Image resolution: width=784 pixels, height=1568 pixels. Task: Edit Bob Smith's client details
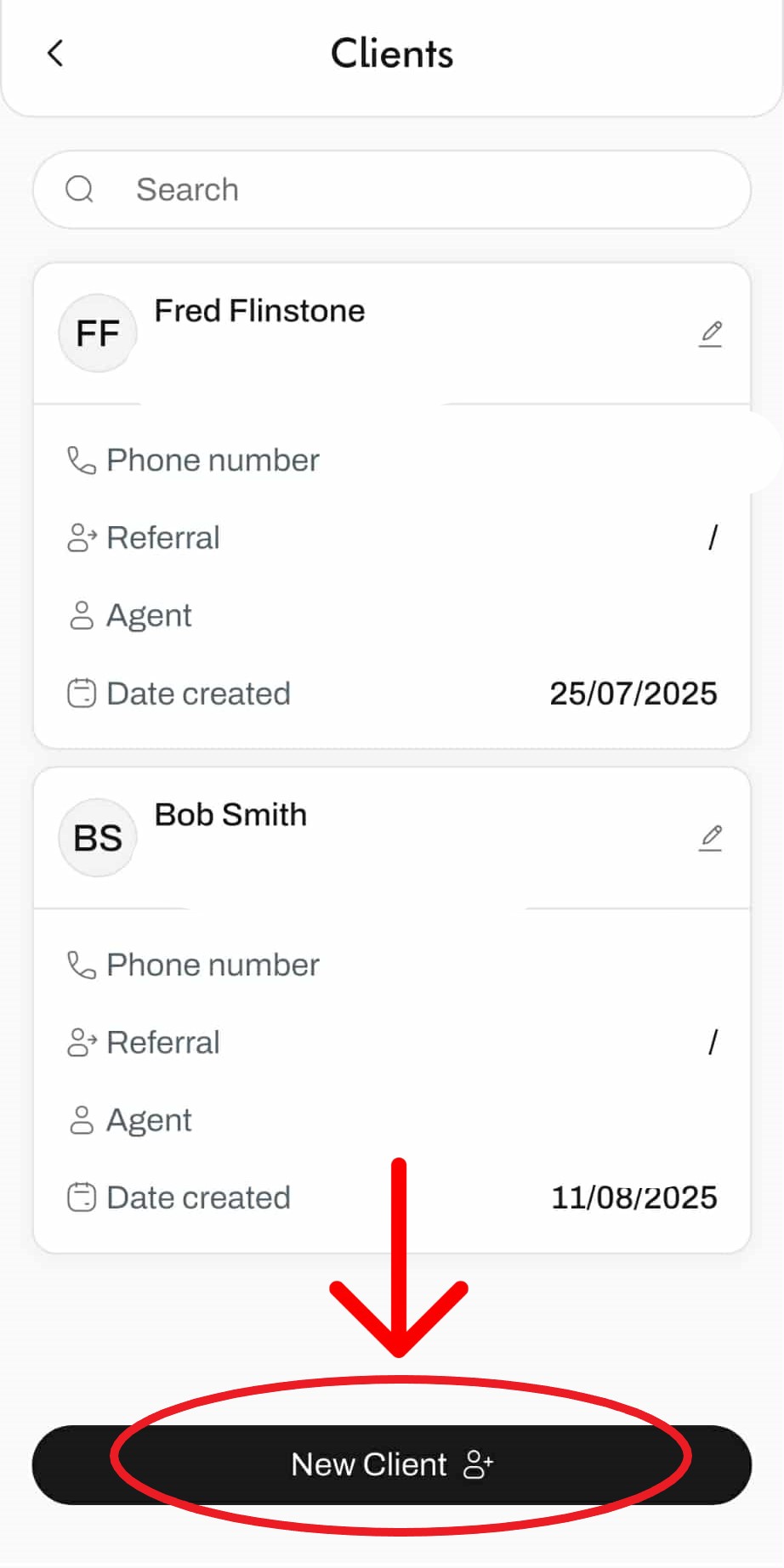coord(711,838)
